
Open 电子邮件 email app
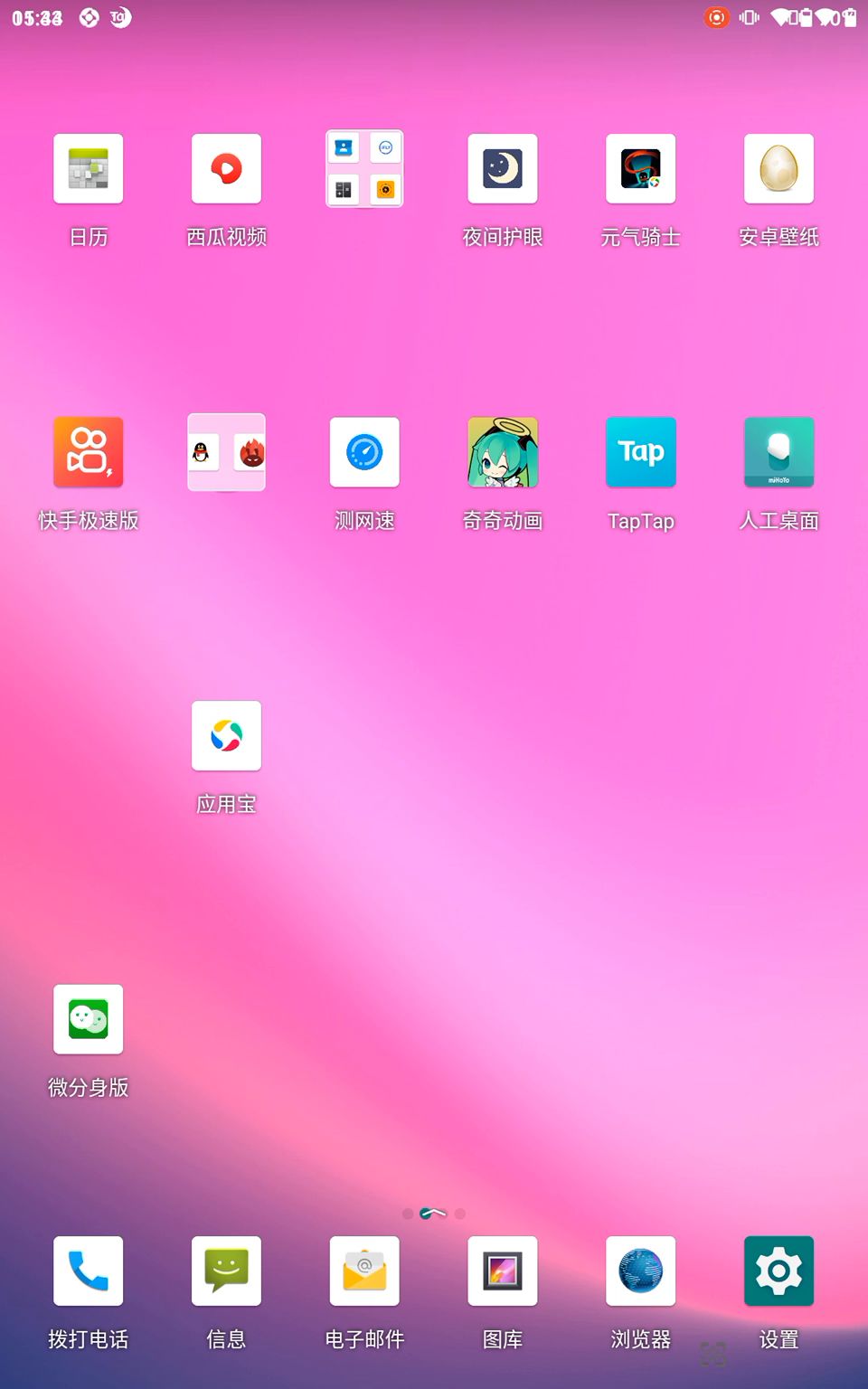pos(364,1271)
